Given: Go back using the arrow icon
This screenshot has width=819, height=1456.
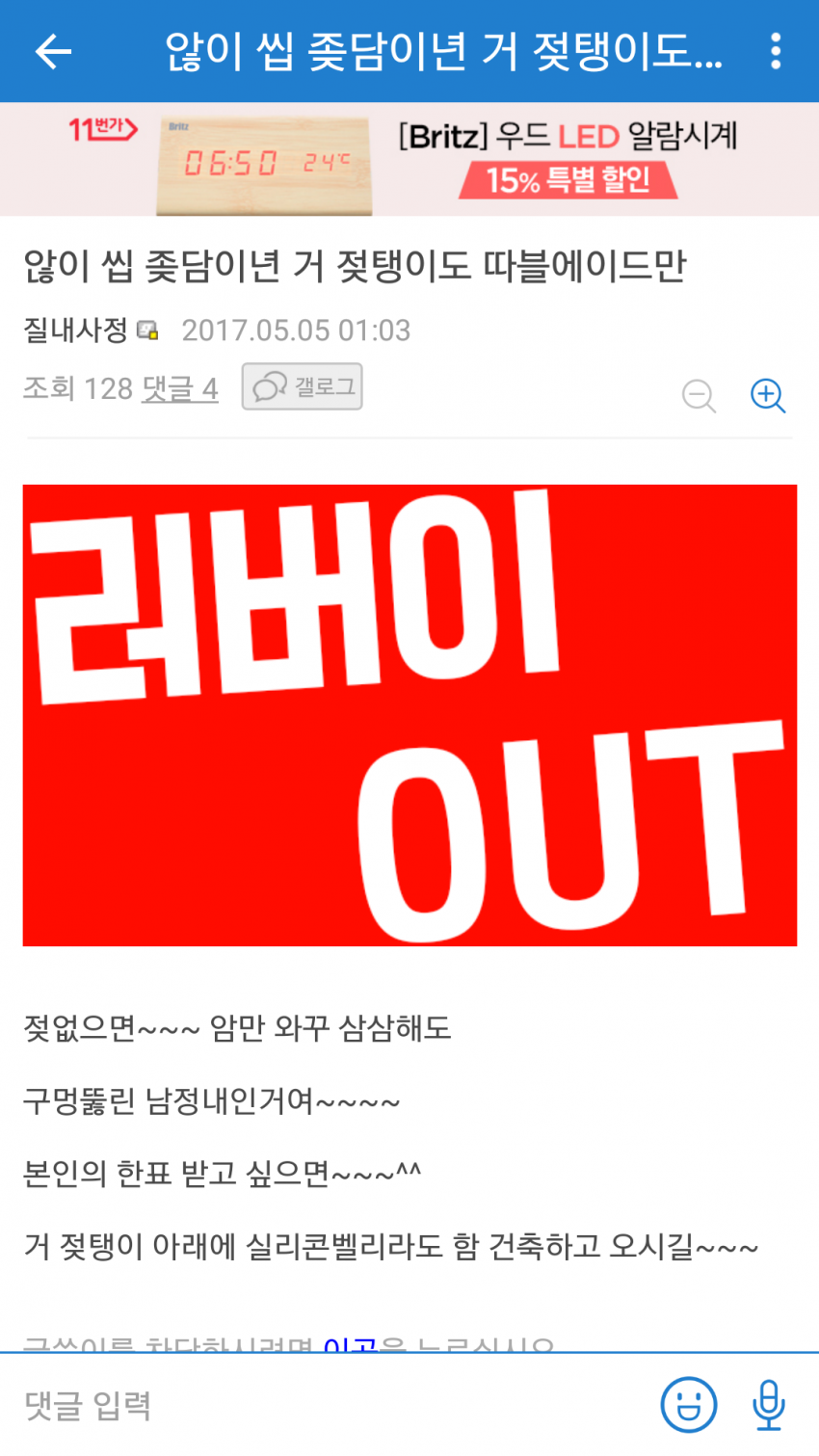Looking at the screenshot, I should click(x=53, y=51).
